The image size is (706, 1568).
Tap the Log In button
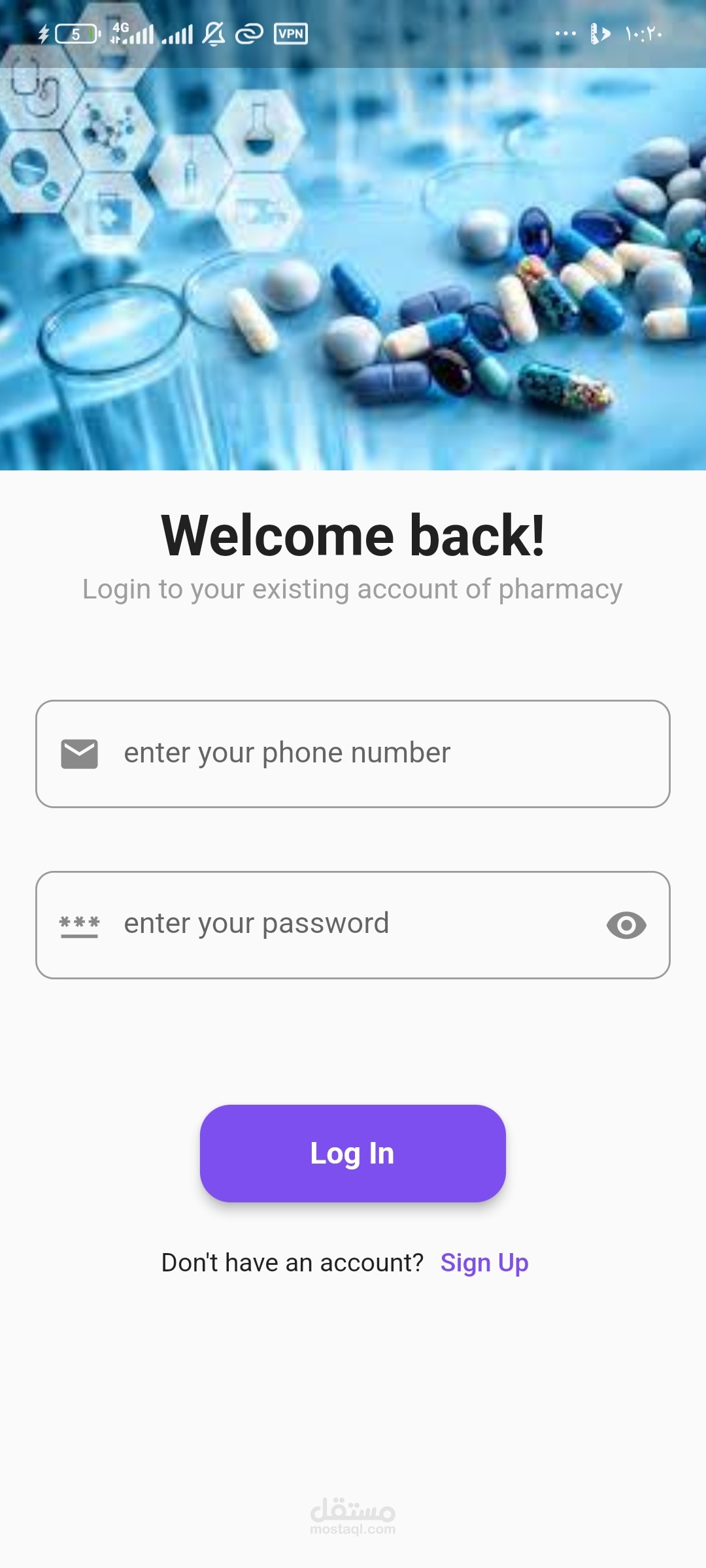[352, 1153]
